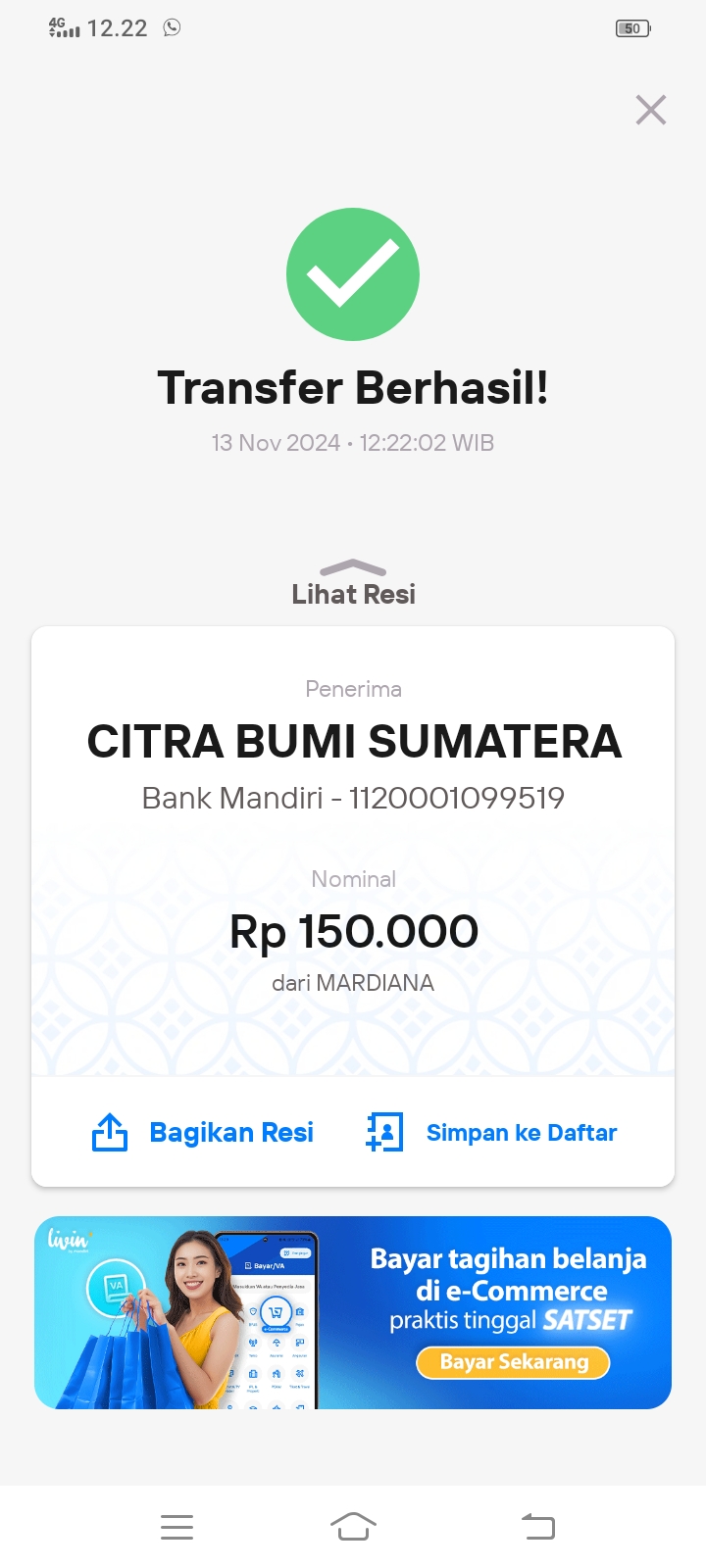Close the transfer success screen
Image resolution: width=706 pixels, height=1568 pixels.
coord(651,110)
